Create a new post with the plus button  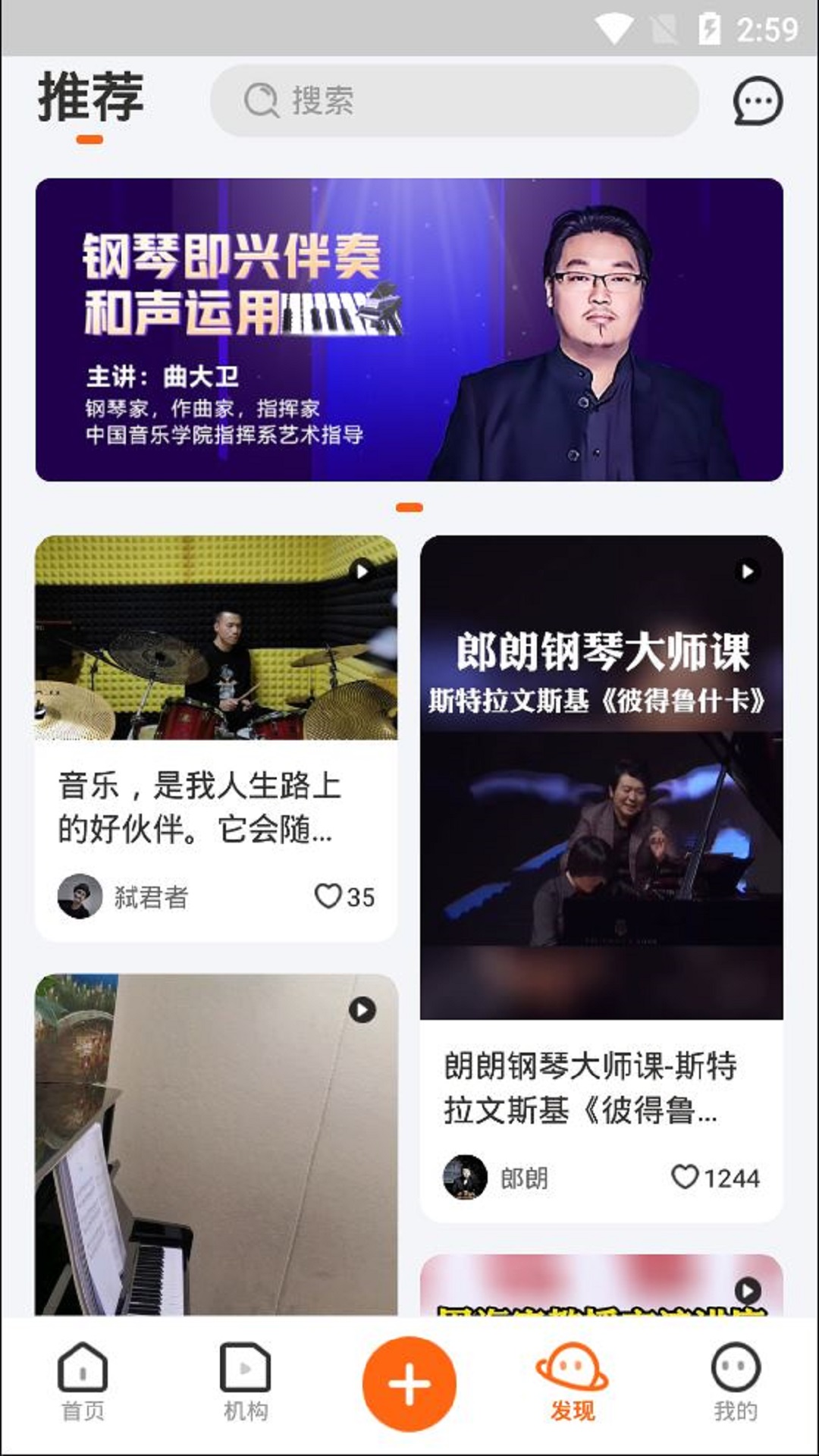pyautogui.click(x=409, y=1383)
